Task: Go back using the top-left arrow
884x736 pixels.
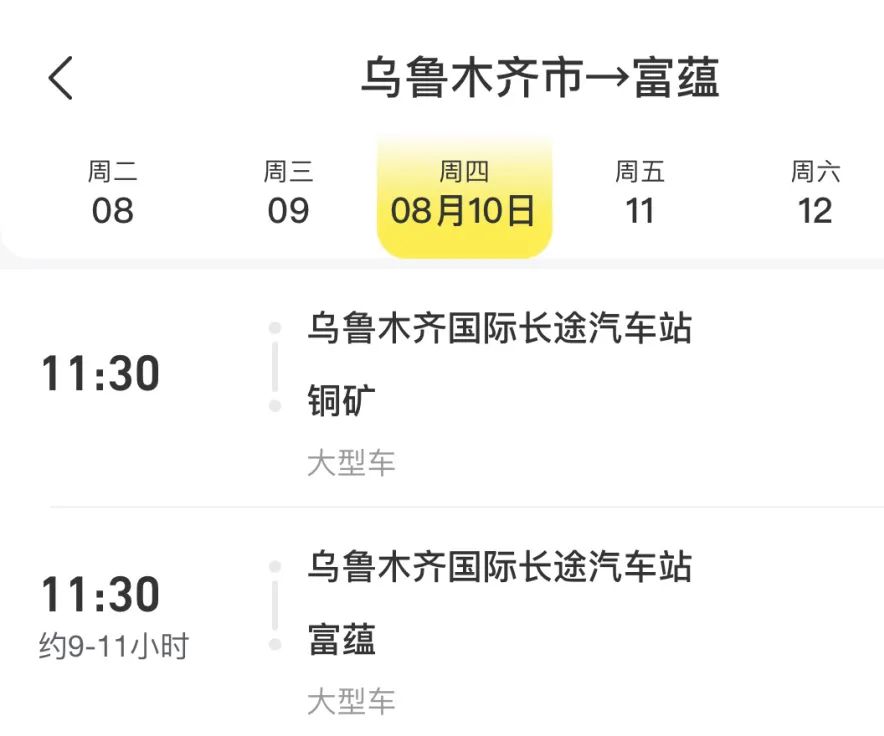Action: pos(61,78)
